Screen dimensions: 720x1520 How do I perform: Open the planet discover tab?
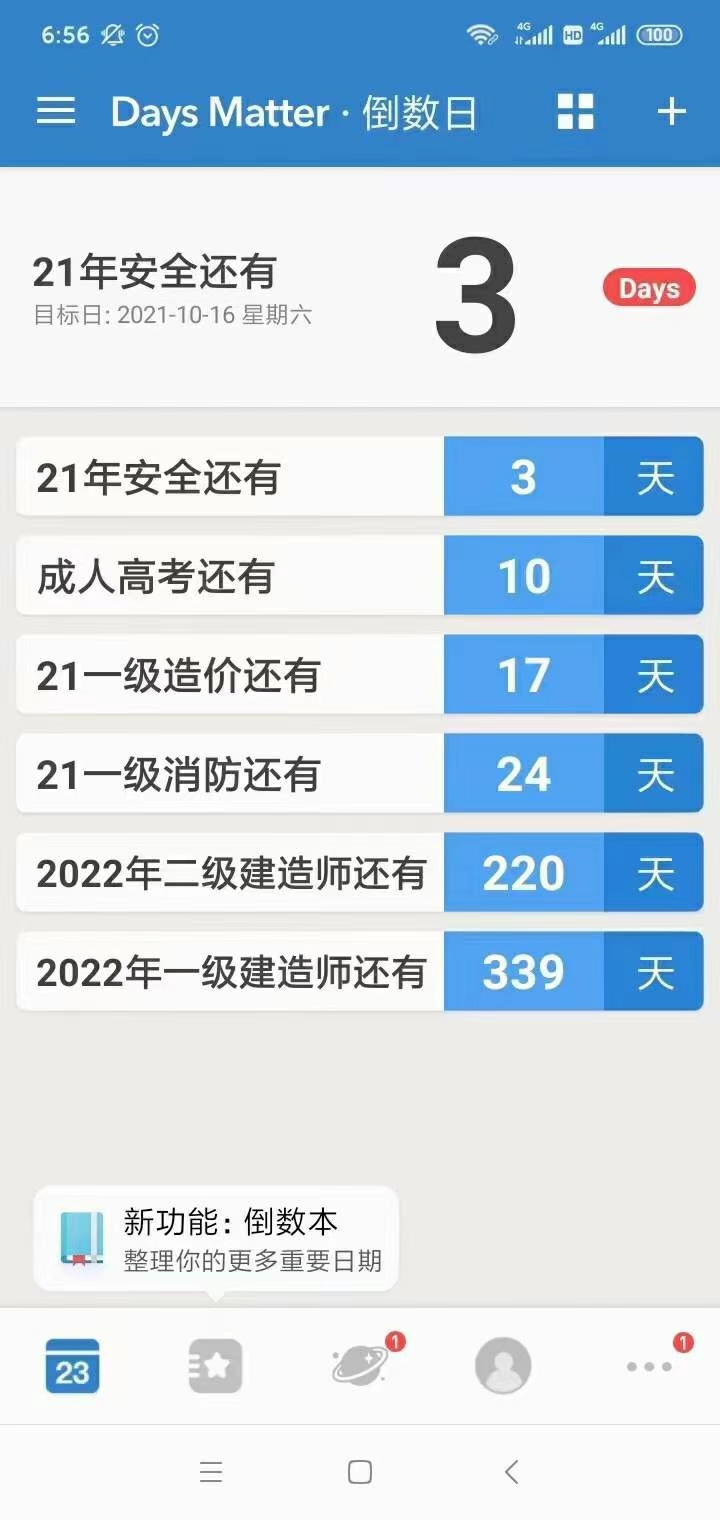(x=360, y=1366)
